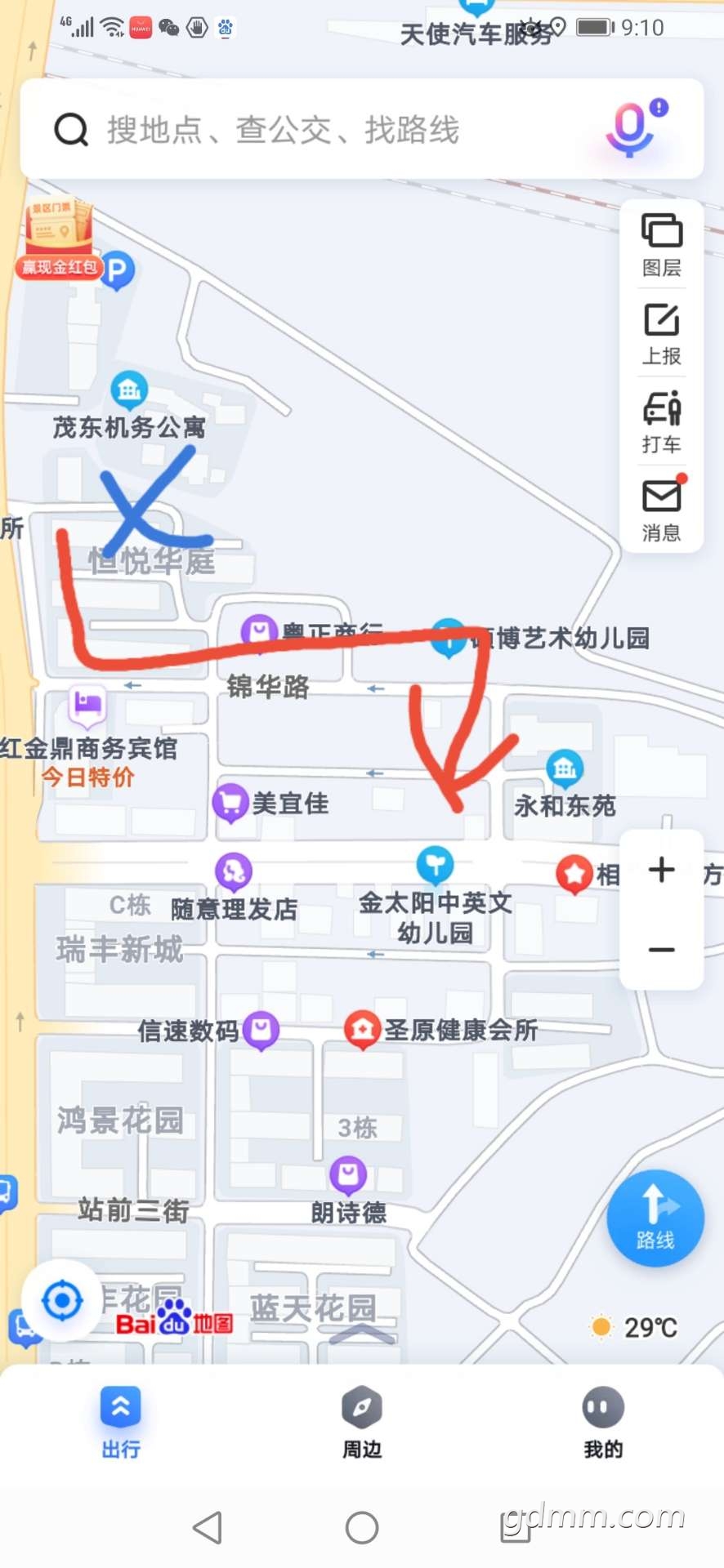Open the search box for places and routes
The width and height of the screenshot is (724, 1568).
(x=327, y=130)
